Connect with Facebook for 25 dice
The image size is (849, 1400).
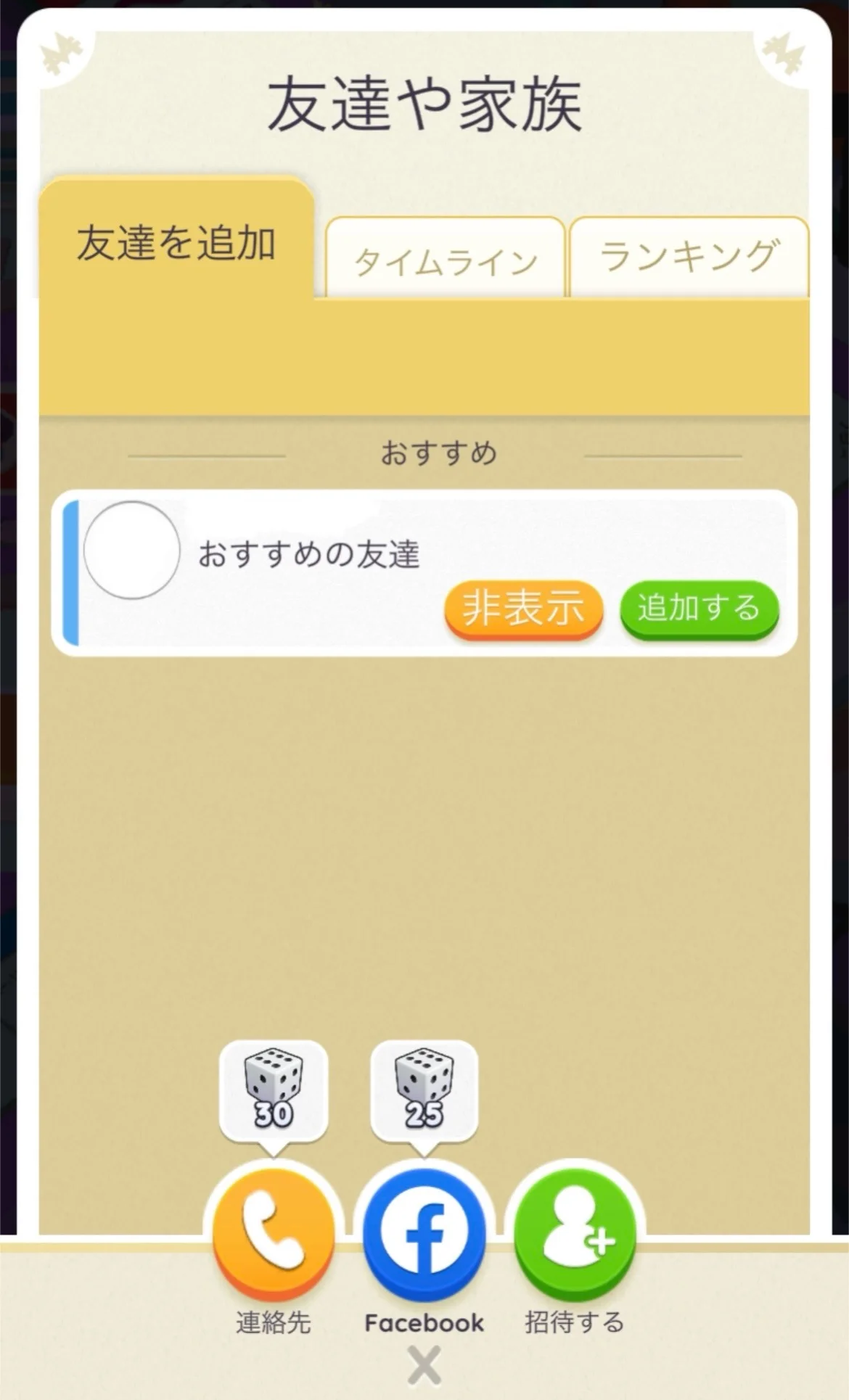pyautogui.click(x=424, y=1232)
